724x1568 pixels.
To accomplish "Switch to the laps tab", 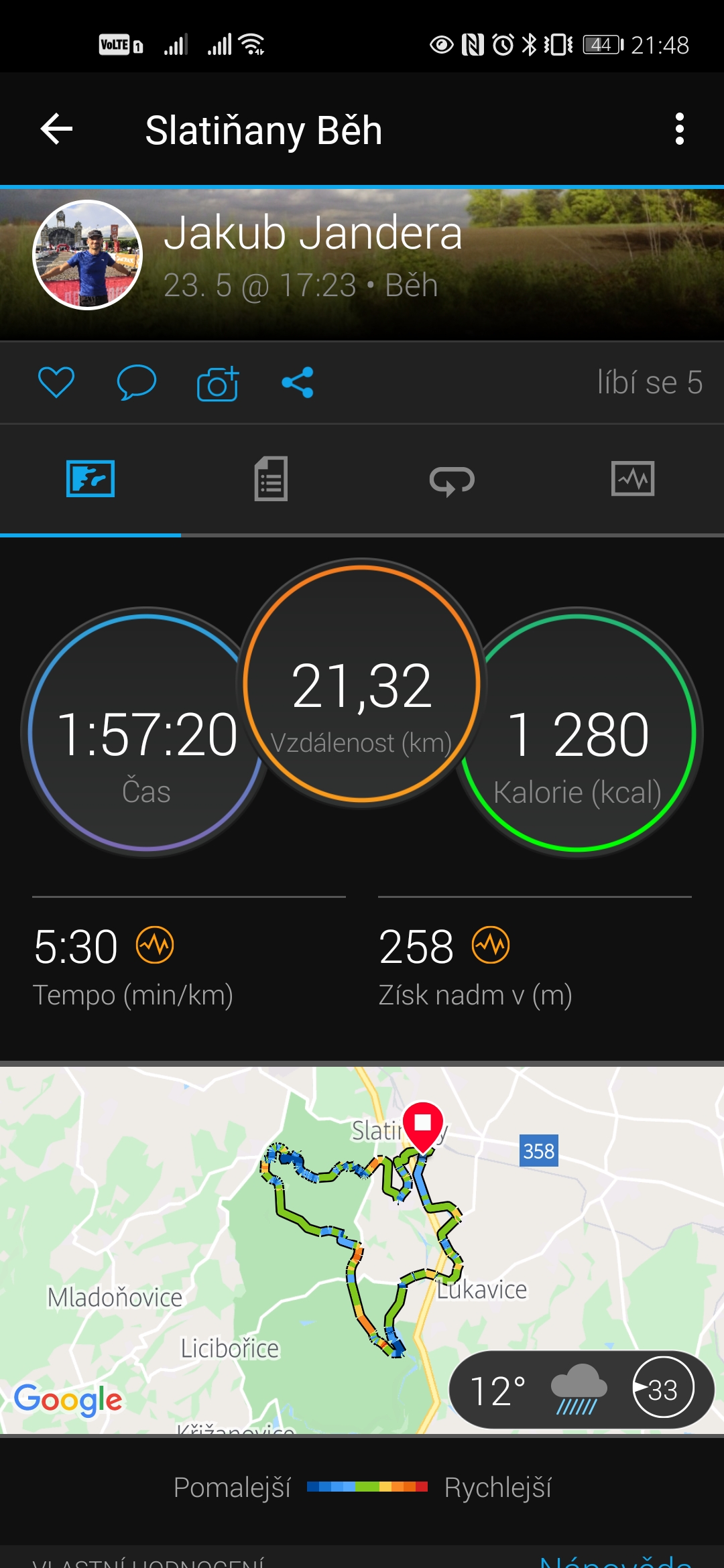I will pyautogui.click(x=452, y=480).
